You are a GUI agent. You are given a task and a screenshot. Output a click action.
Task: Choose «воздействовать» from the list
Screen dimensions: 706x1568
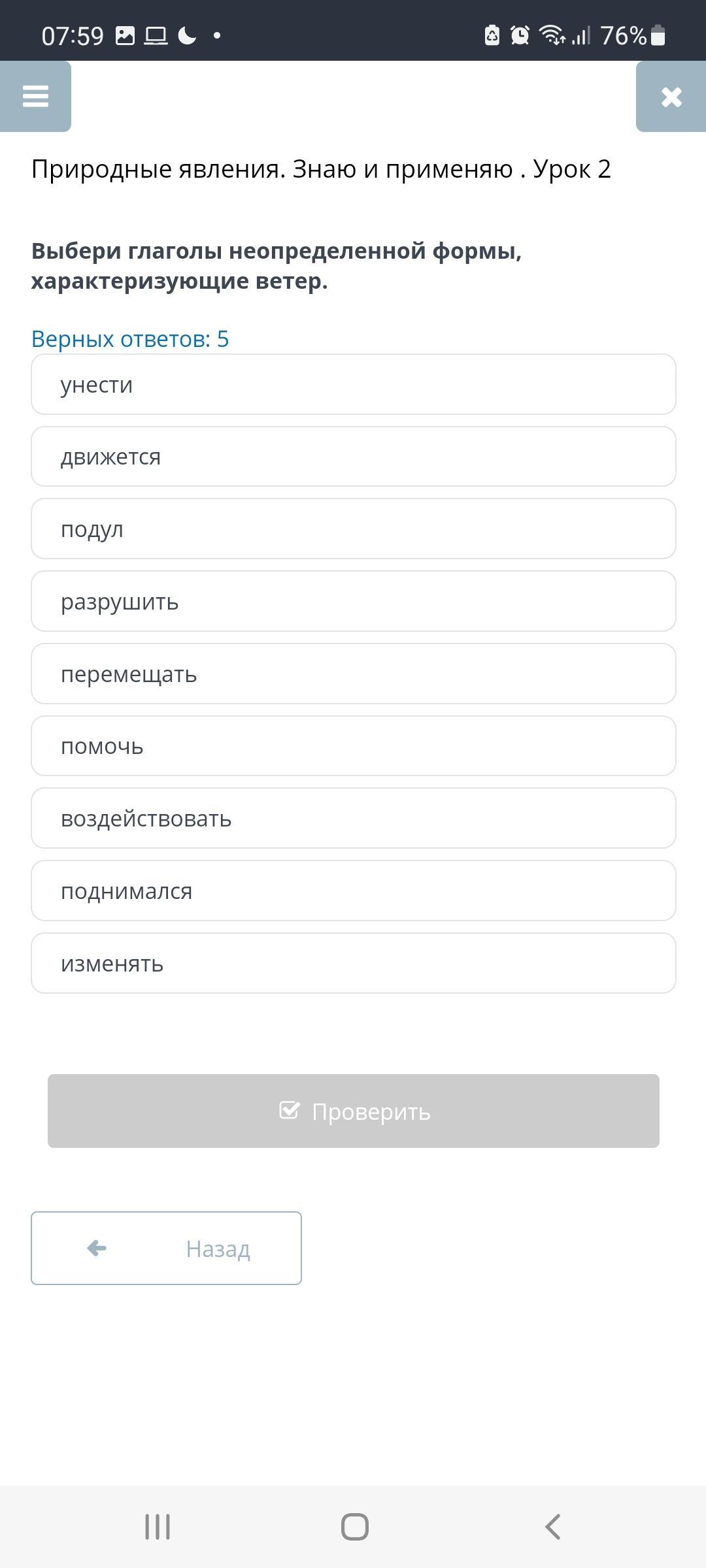(354, 818)
